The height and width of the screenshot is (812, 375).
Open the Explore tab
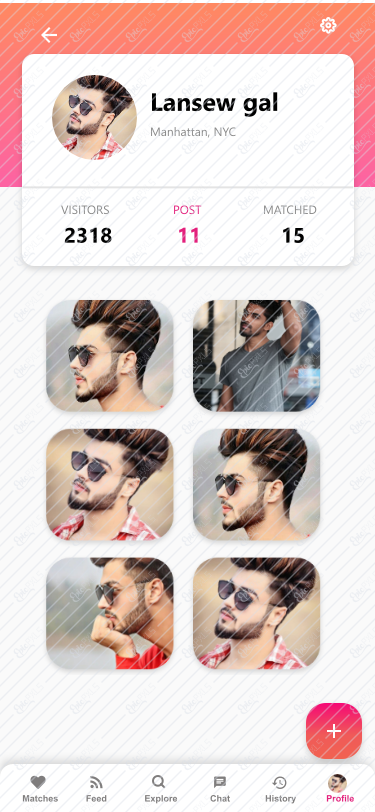pyautogui.click(x=161, y=789)
